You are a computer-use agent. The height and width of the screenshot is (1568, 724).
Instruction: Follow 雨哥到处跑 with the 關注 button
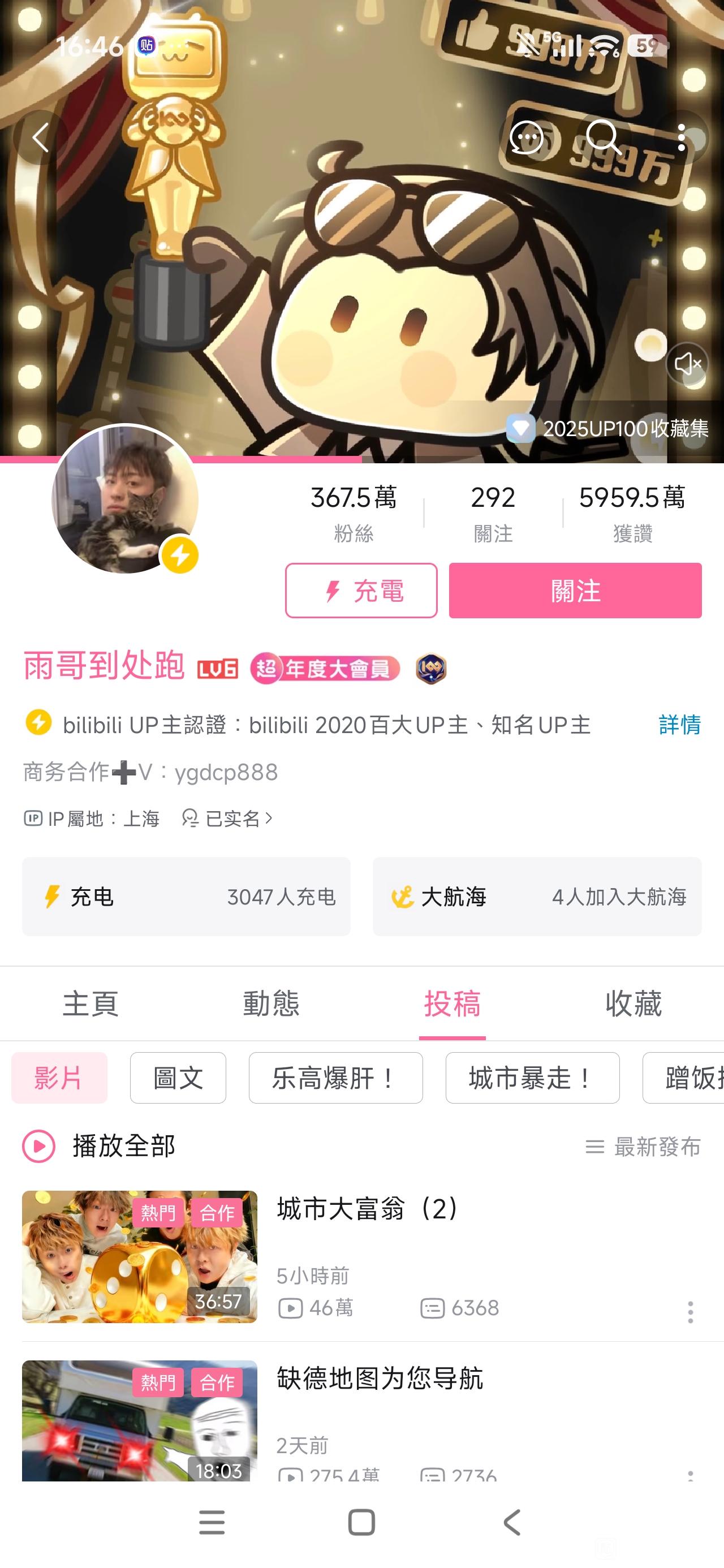575,591
